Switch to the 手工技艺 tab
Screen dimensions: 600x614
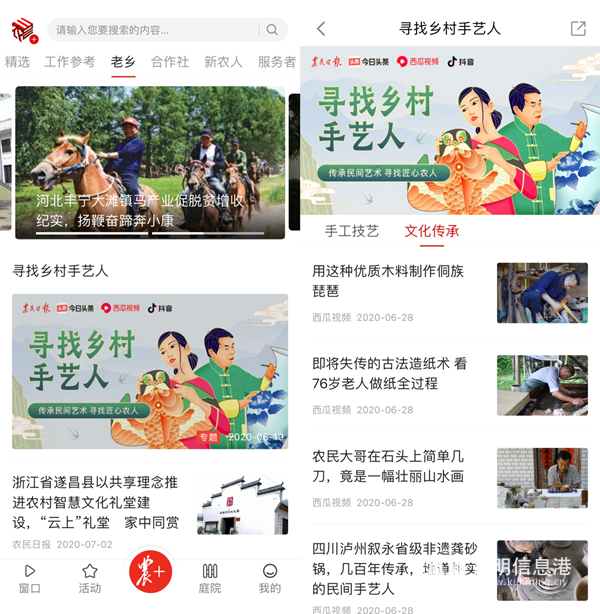pos(352,231)
